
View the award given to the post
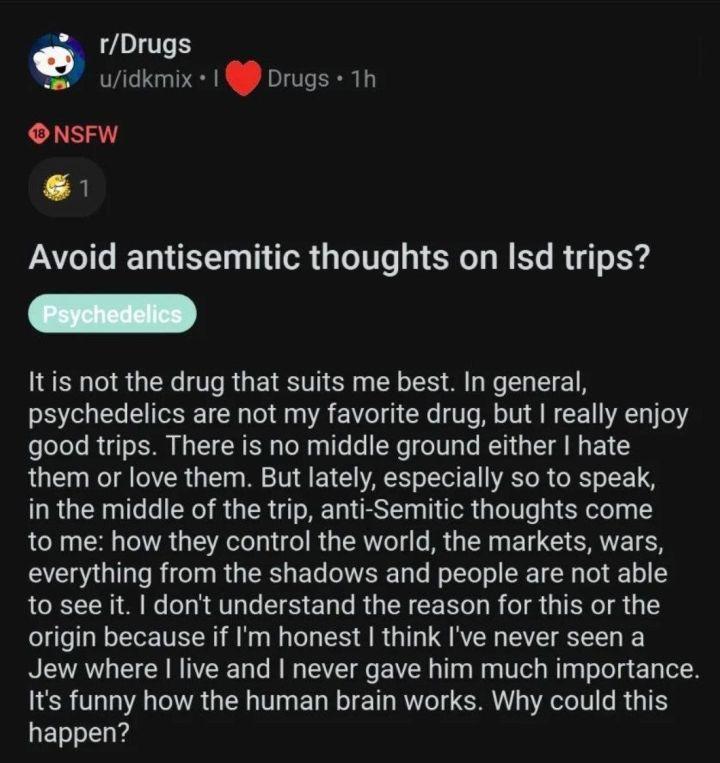tap(66, 188)
